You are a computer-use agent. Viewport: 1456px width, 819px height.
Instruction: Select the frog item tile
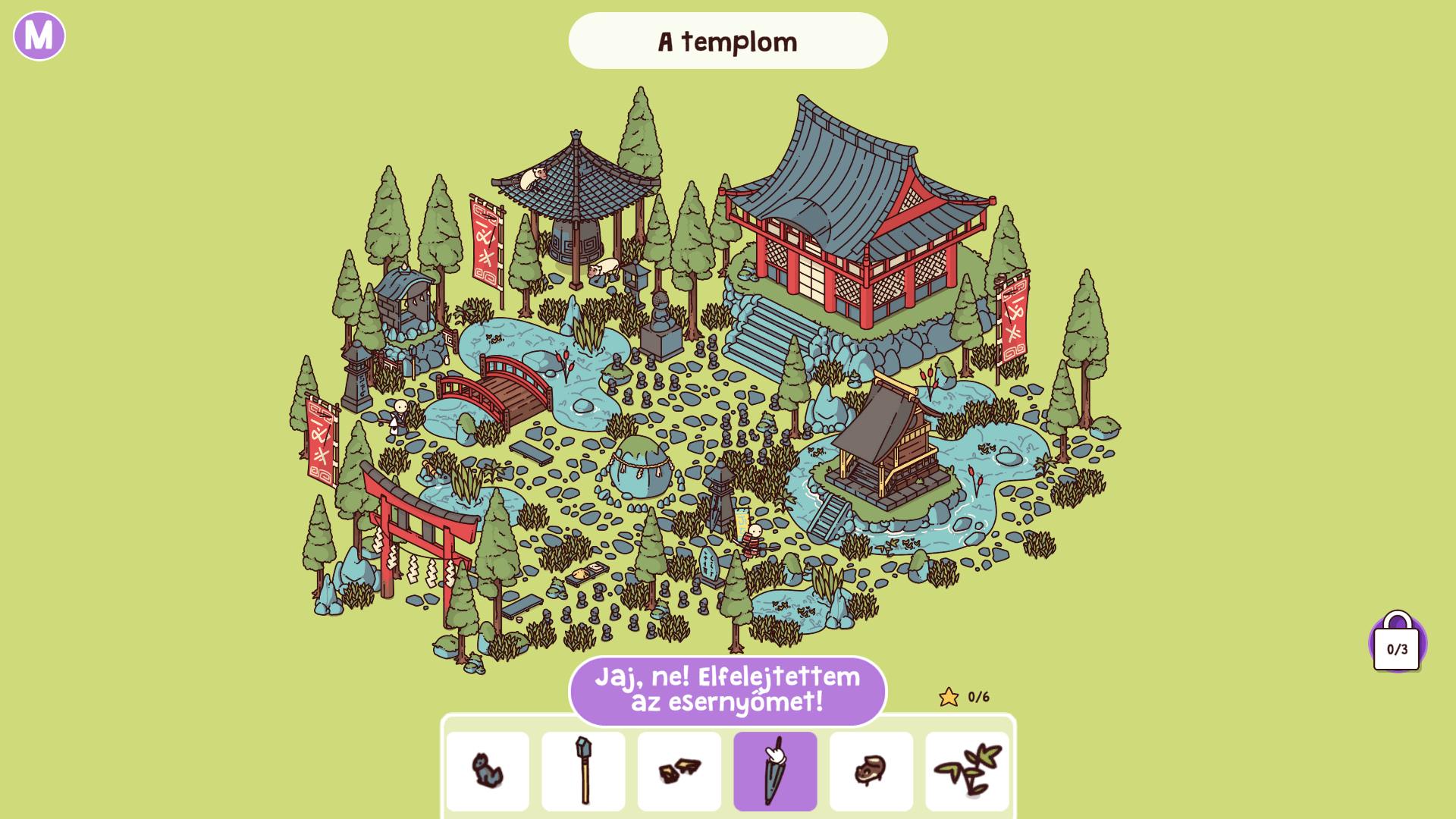[x=871, y=770]
